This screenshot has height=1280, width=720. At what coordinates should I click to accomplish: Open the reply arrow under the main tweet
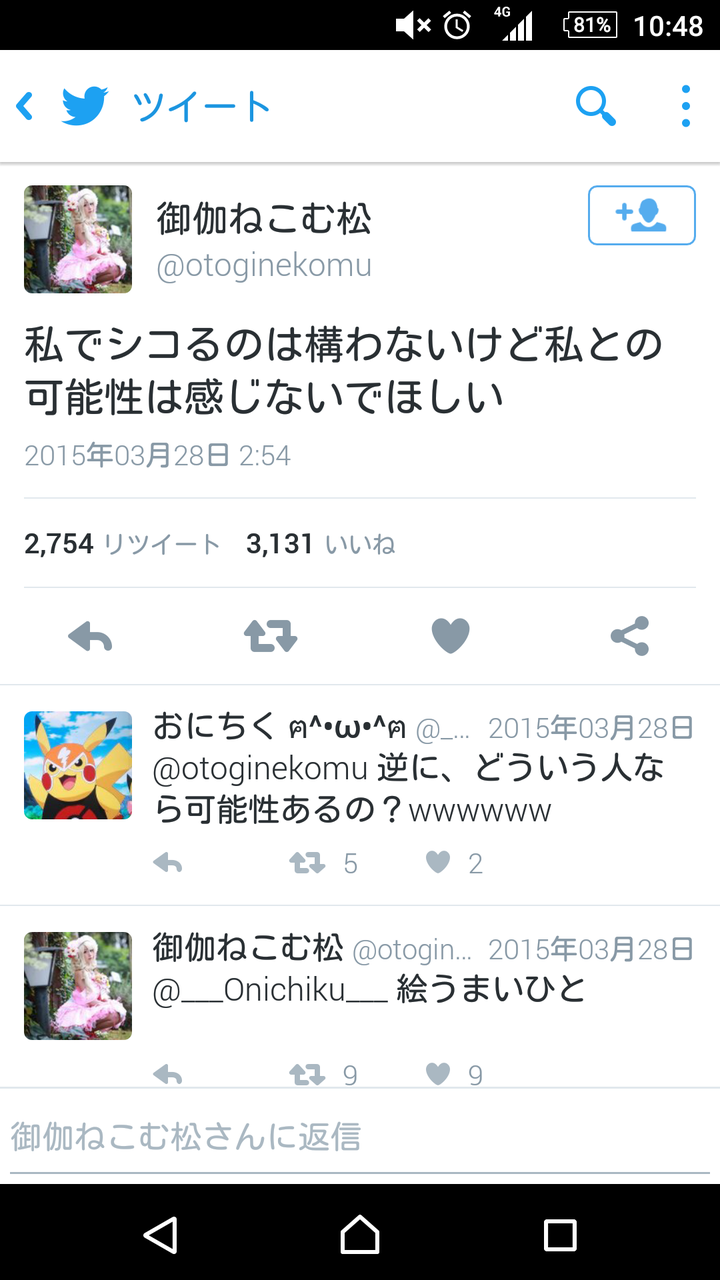coord(90,635)
